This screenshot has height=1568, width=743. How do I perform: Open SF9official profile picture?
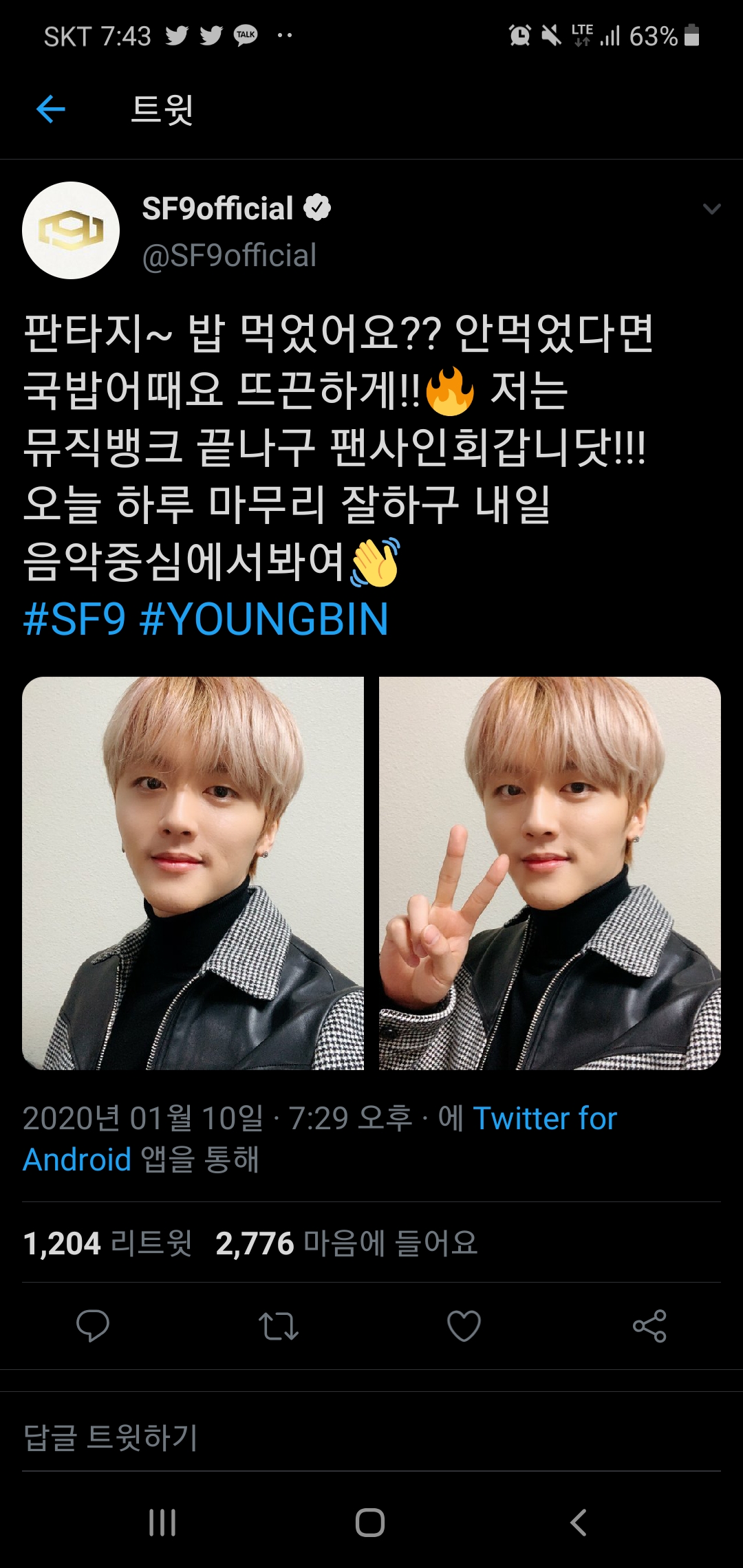tap(71, 230)
